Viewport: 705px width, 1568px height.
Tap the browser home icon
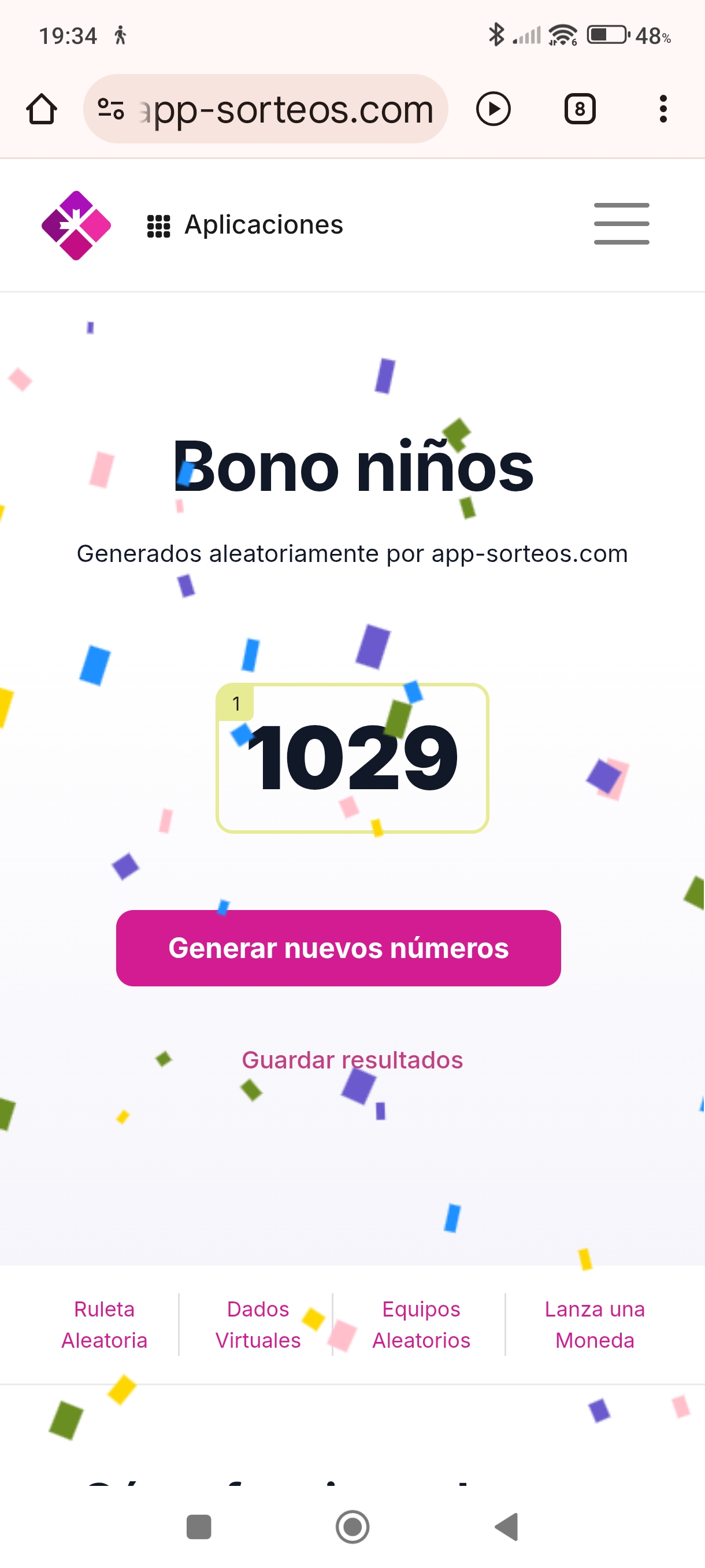42,110
